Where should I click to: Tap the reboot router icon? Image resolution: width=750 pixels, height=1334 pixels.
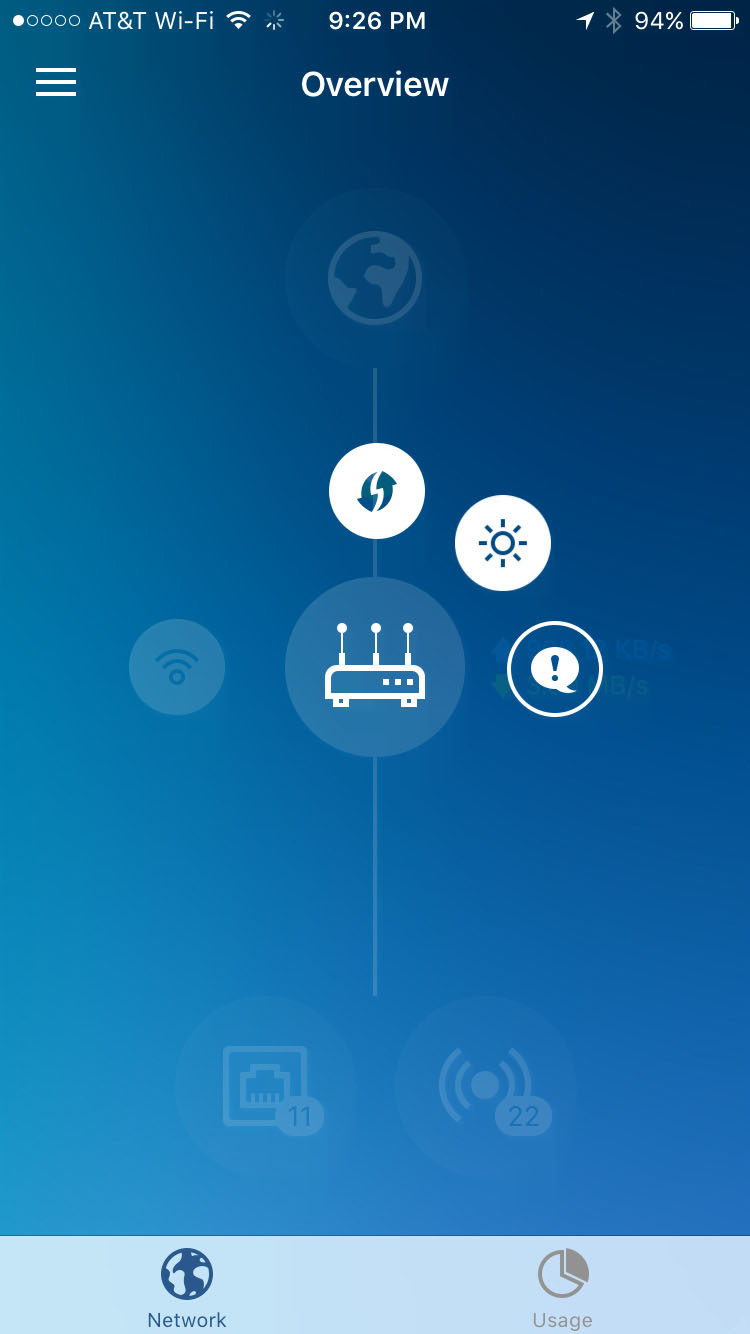pyautogui.click(x=377, y=491)
